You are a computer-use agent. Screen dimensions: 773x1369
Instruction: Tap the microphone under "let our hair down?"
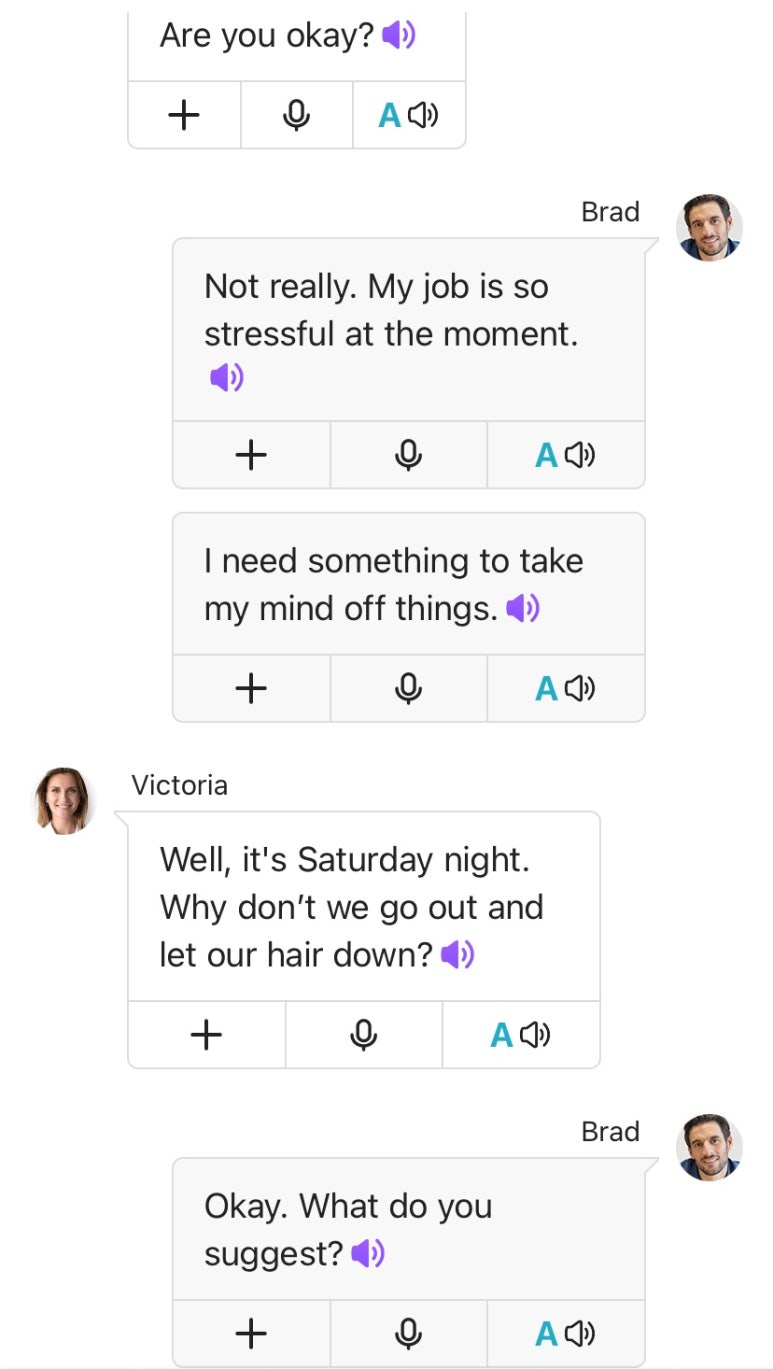363,1035
